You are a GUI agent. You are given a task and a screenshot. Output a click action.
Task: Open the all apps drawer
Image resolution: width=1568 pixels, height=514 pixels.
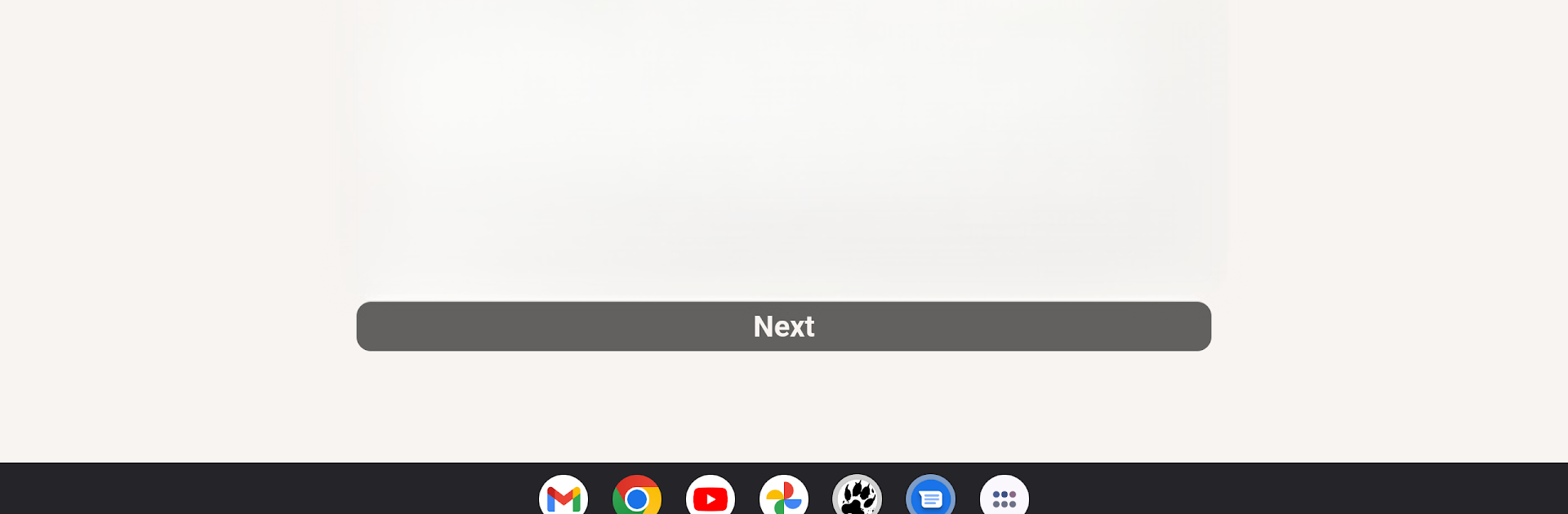point(1004,496)
